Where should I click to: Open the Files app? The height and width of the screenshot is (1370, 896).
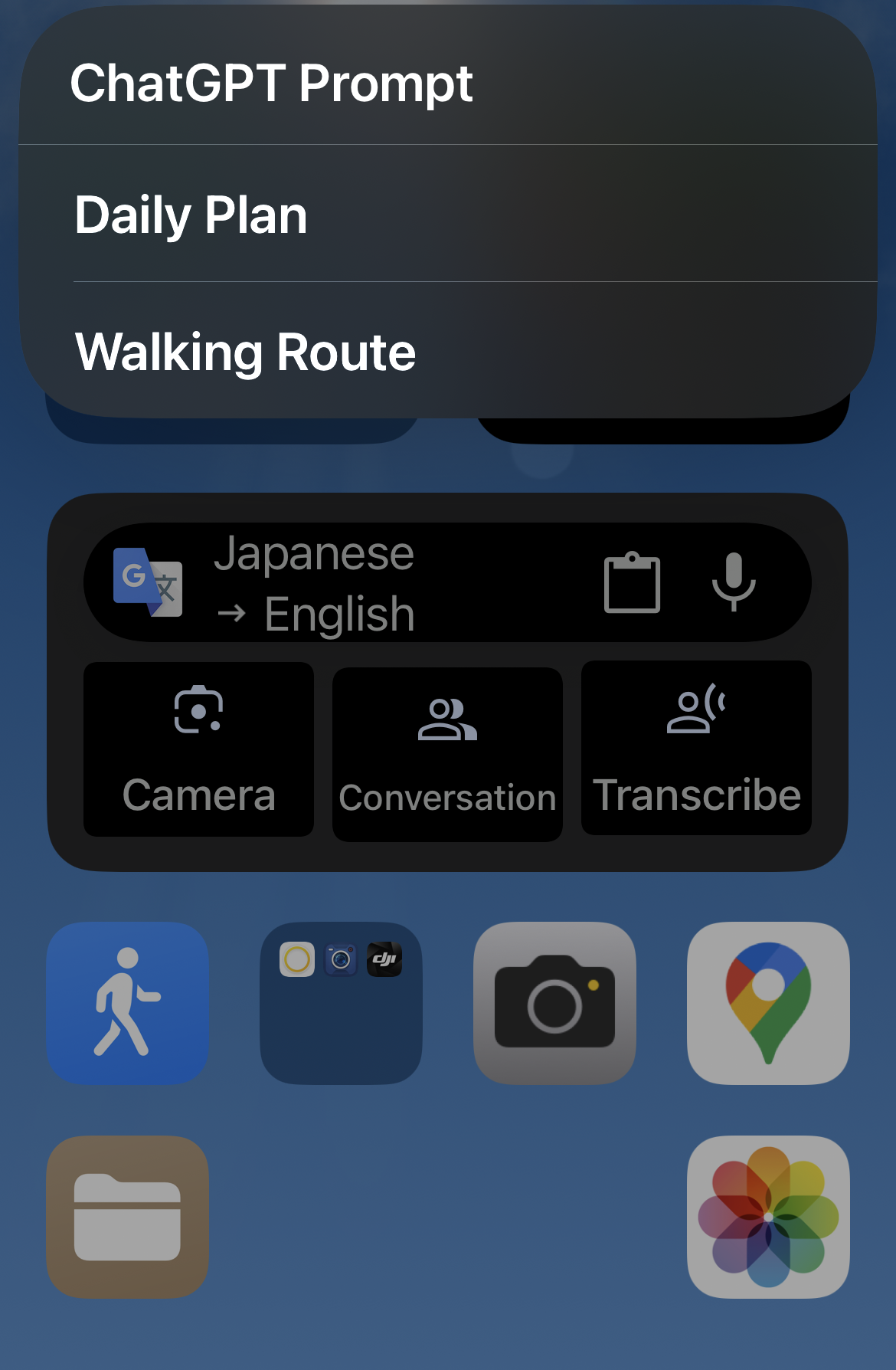click(128, 1217)
